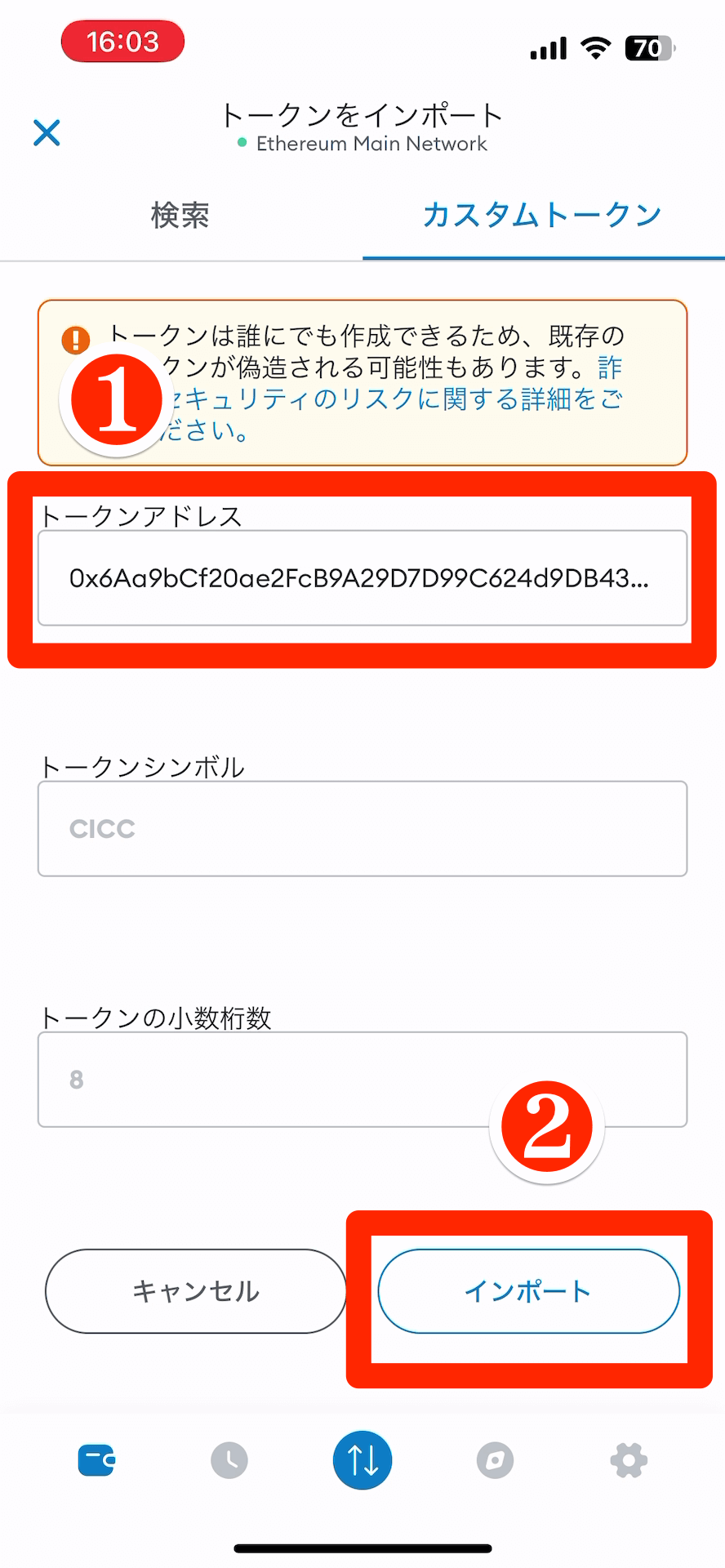Viewport: 725px width, 1568px height.
Task: Open the security risk details link
Action: click(392, 399)
